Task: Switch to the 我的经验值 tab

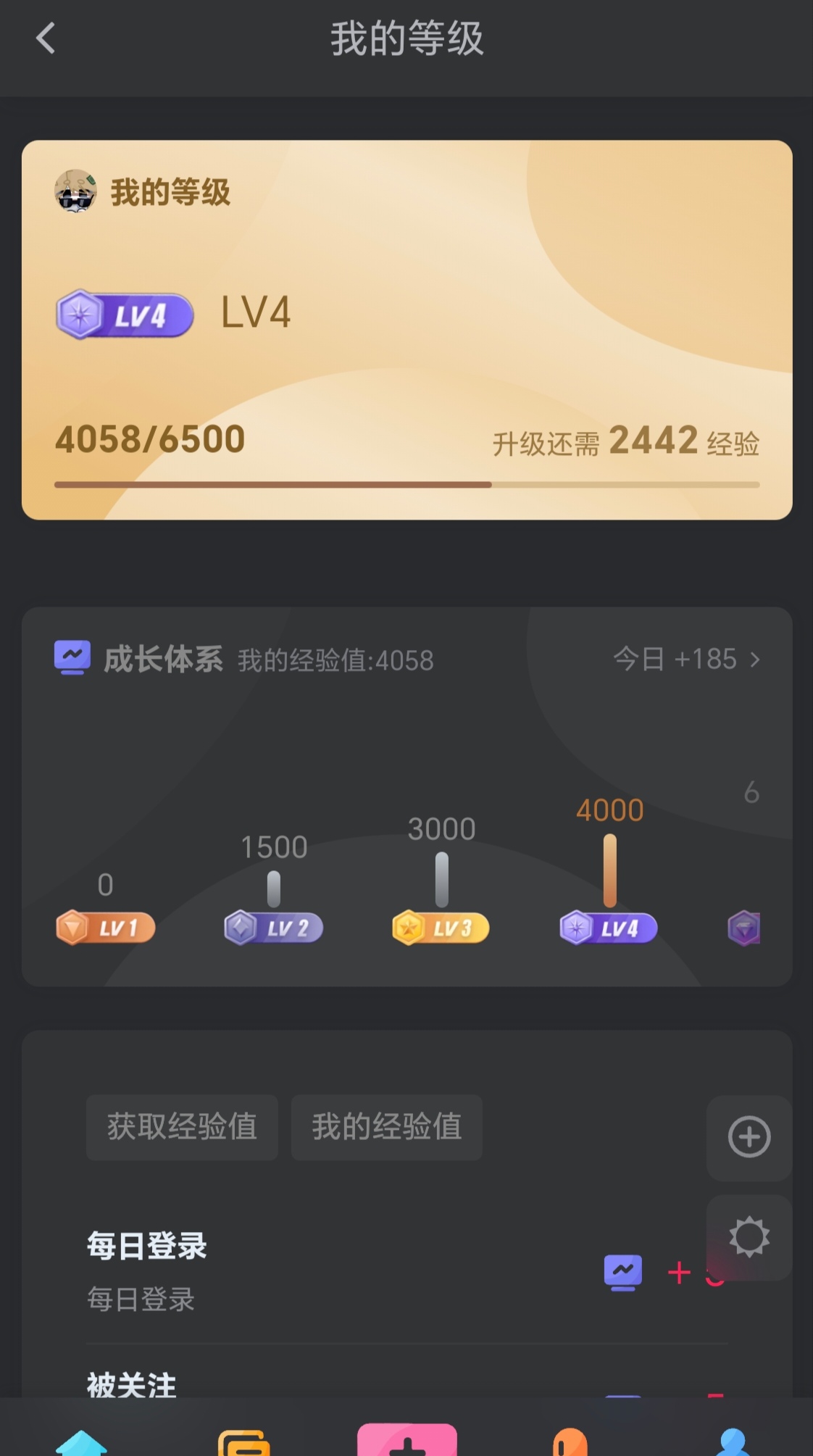Action: [x=385, y=1127]
